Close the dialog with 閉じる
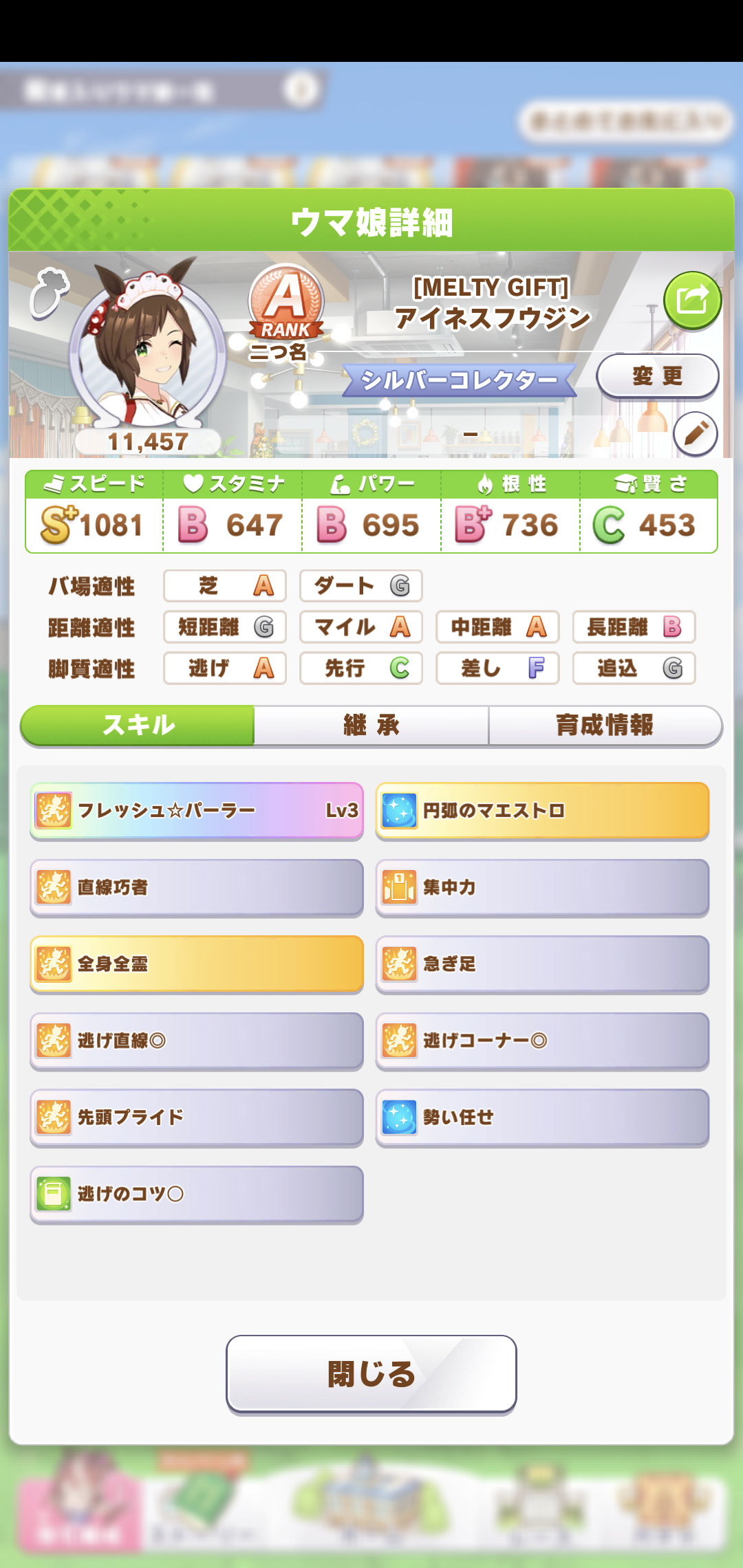The image size is (743, 1568). [371, 1374]
